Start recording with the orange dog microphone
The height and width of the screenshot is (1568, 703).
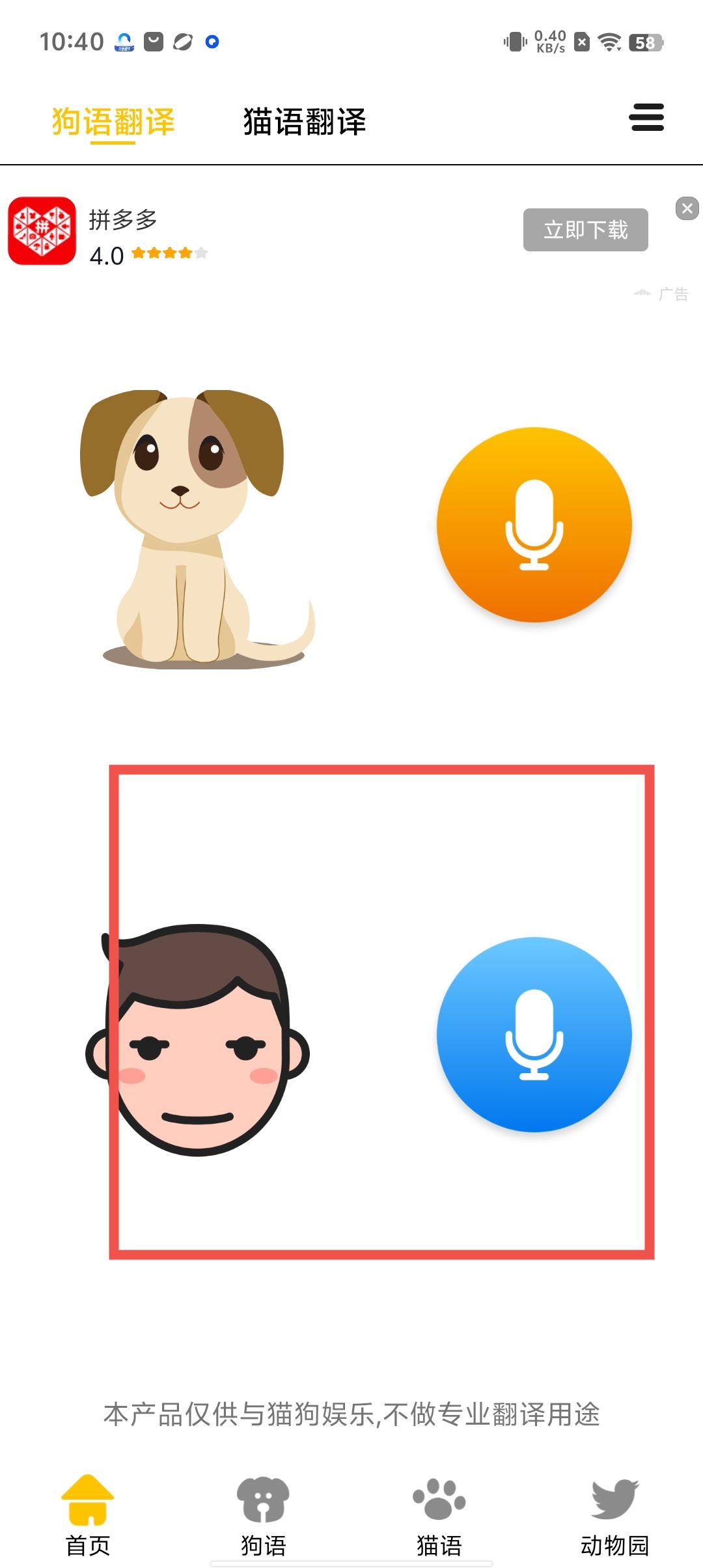tap(534, 525)
